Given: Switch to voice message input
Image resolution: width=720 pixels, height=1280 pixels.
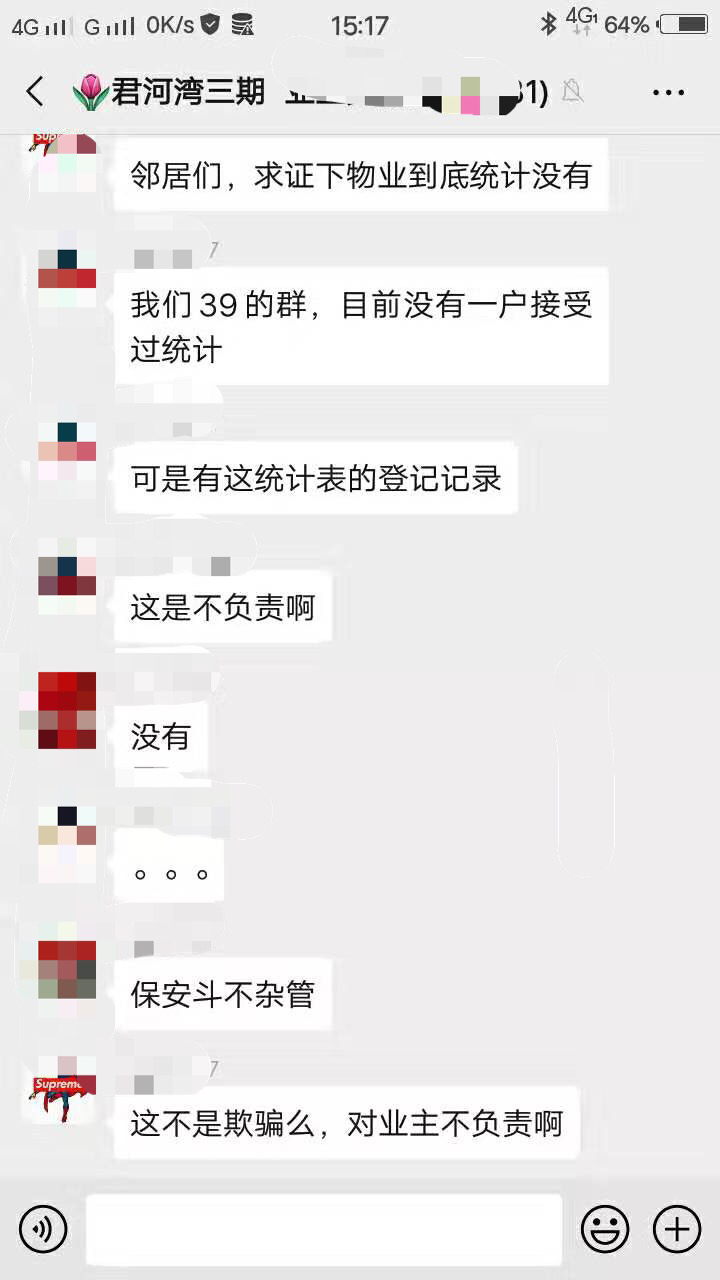Looking at the screenshot, I should pyautogui.click(x=43, y=1229).
